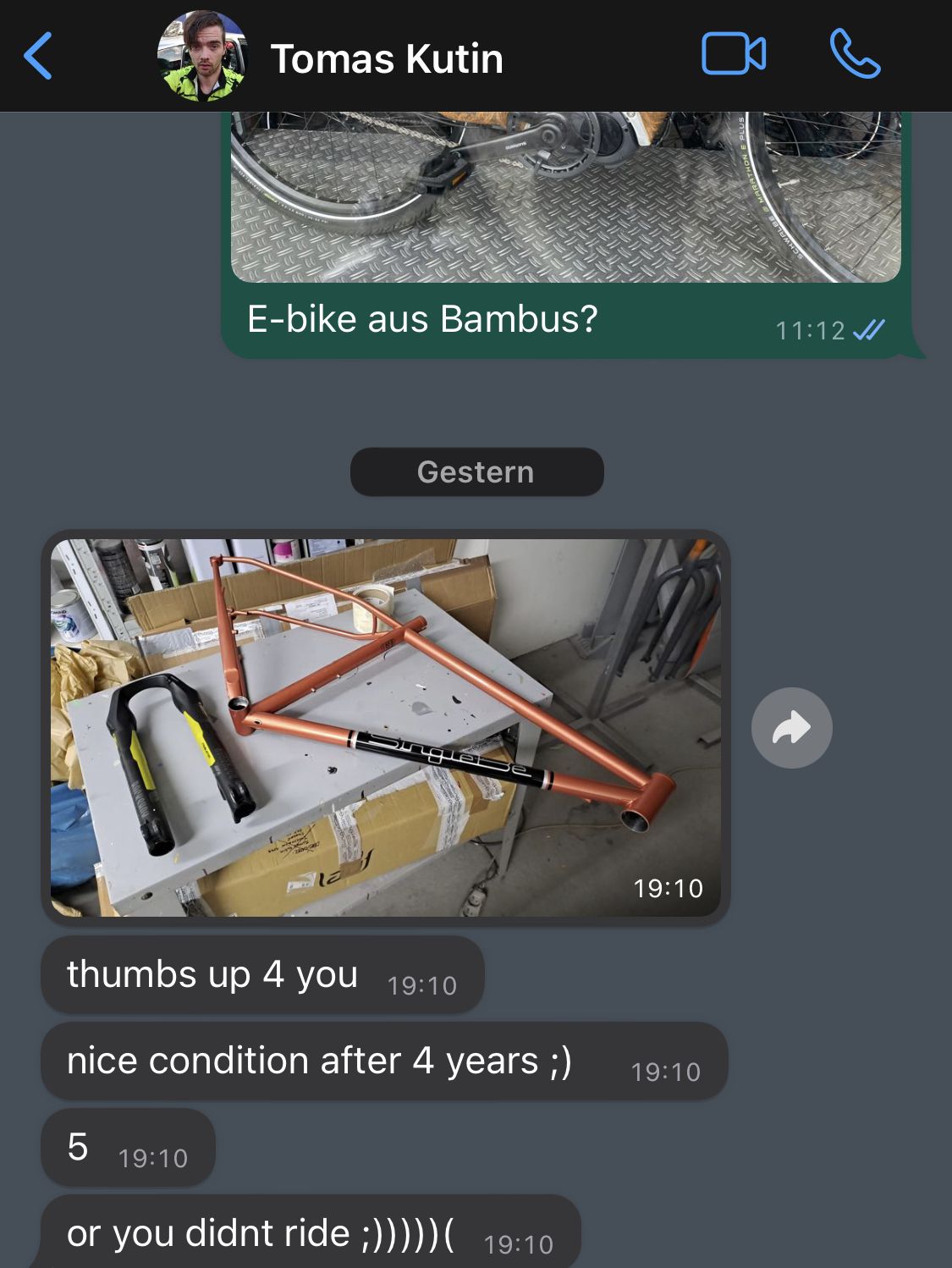Open Tomas Kutin's contact info
Image resolution: width=952 pixels, height=1268 pixels.
386,59
